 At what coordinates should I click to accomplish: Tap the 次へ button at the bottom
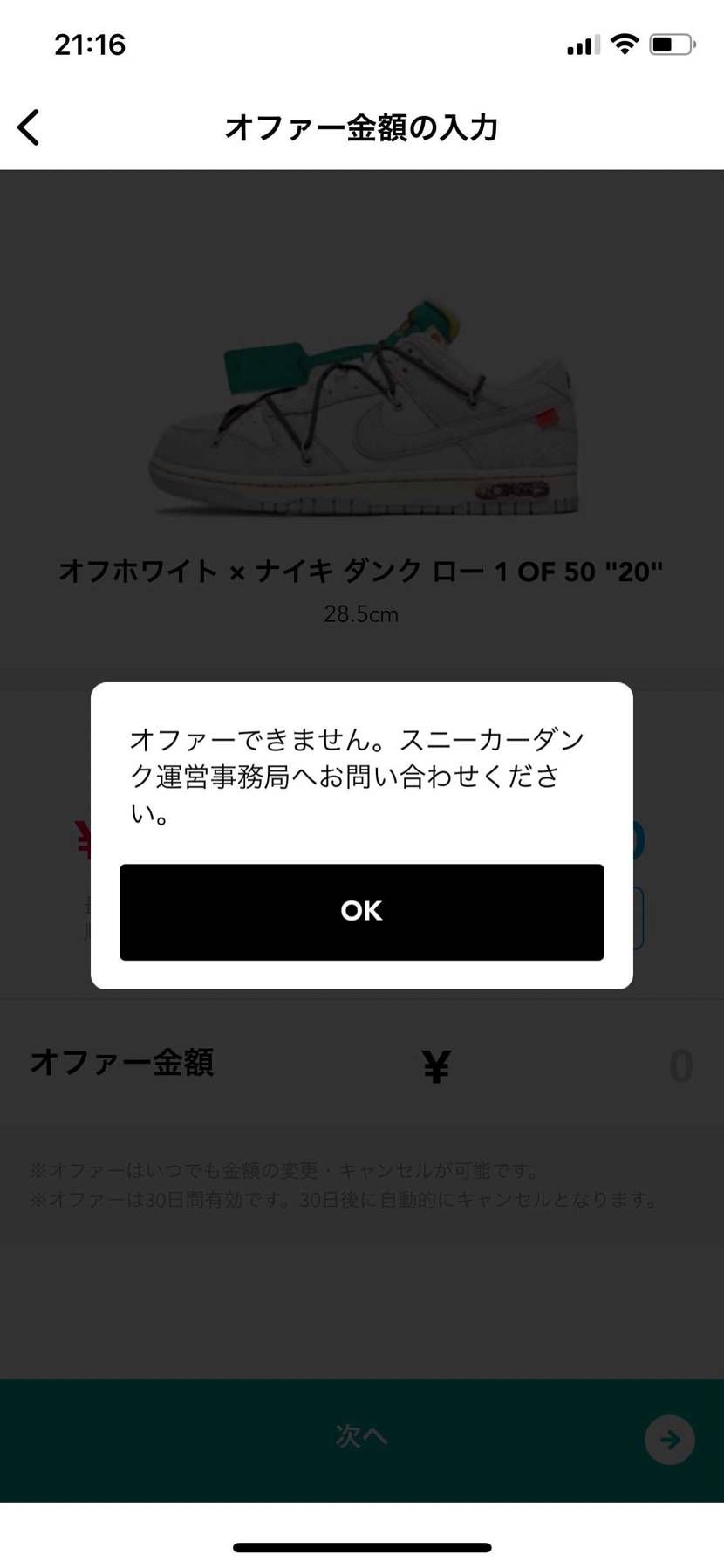(361, 1438)
